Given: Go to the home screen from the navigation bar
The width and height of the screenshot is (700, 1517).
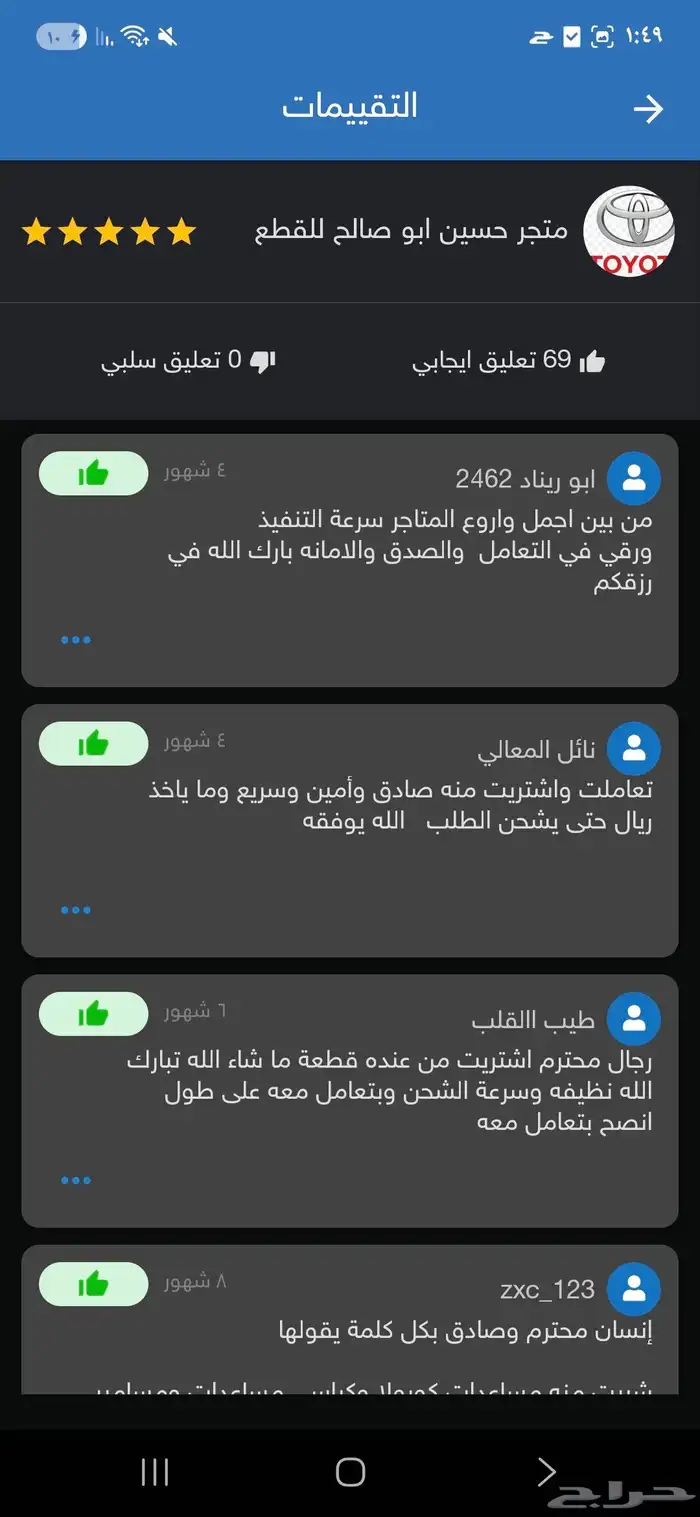Looking at the screenshot, I should coord(350,1472).
